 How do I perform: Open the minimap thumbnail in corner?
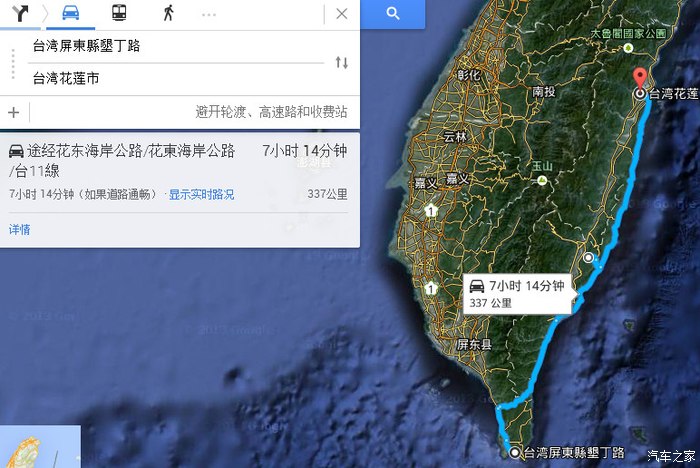(x=40, y=446)
